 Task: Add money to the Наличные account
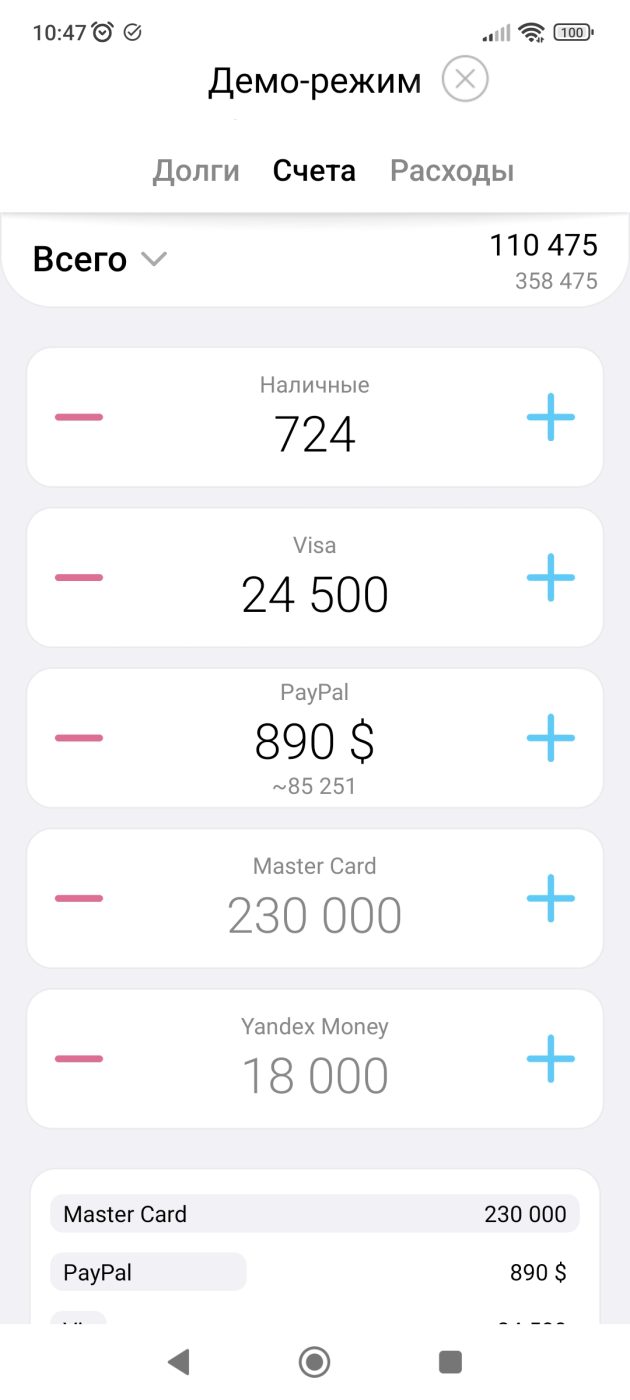point(551,417)
